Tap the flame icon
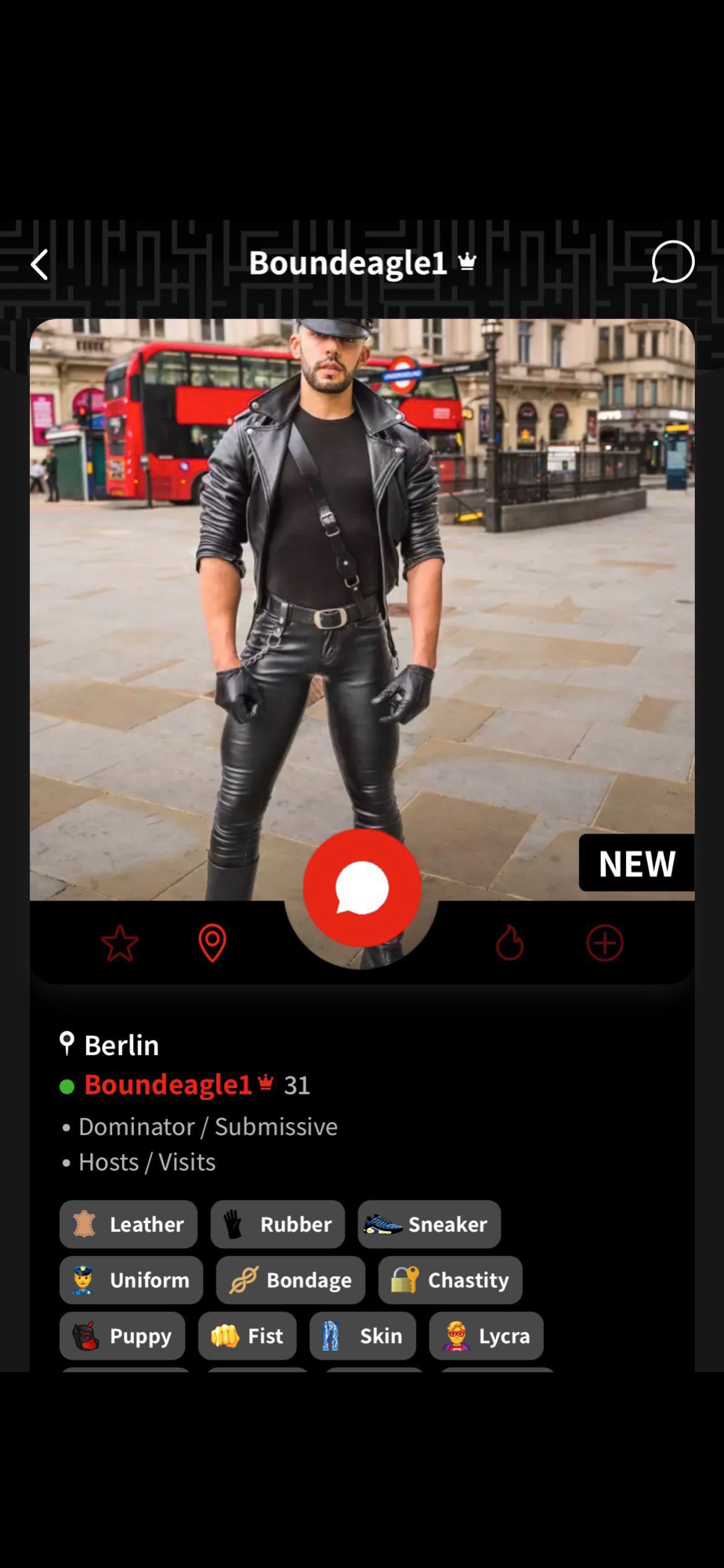This screenshot has width=724, height=1568. 509,942
